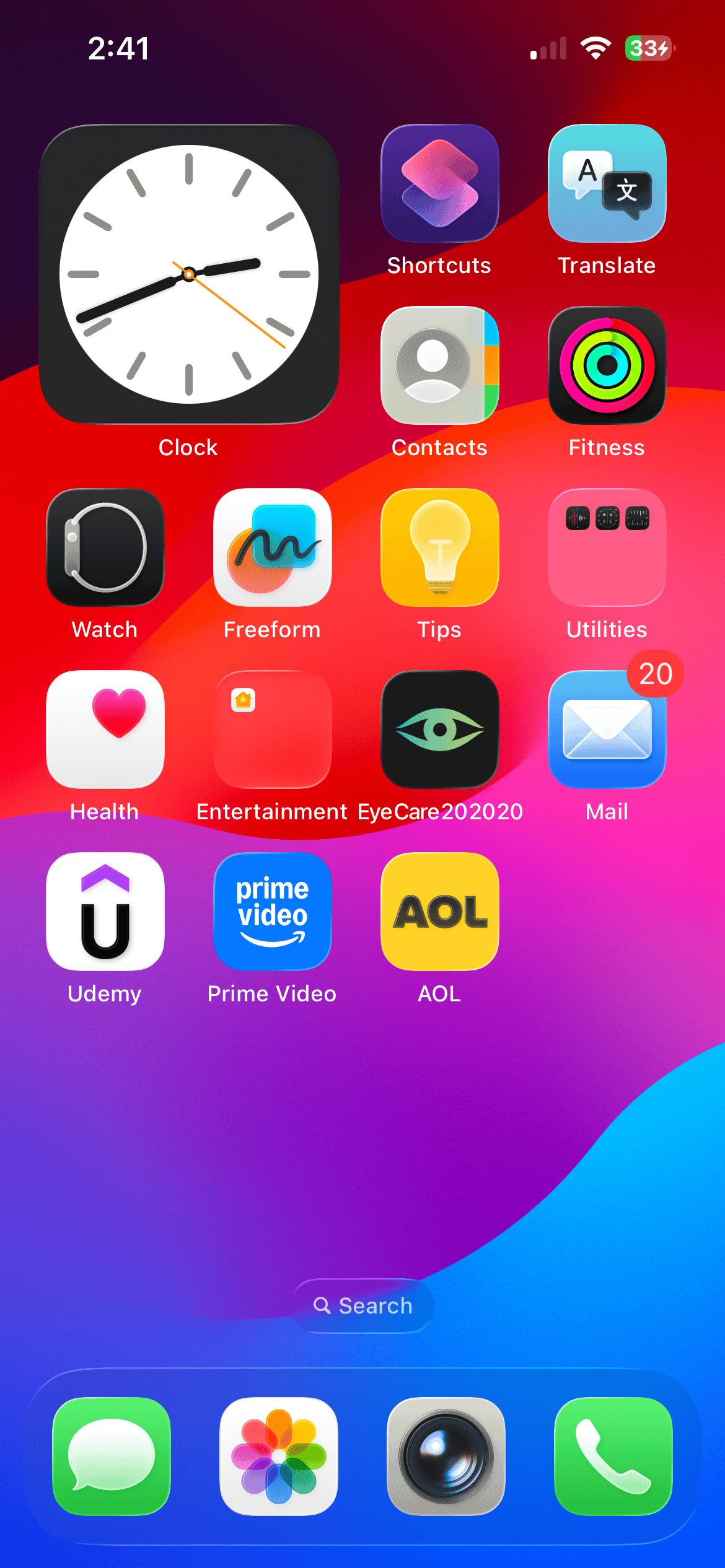This screenshot has height=1568, width=725.
Task: Open Messages from the dock
Action: pos(112,1457)
